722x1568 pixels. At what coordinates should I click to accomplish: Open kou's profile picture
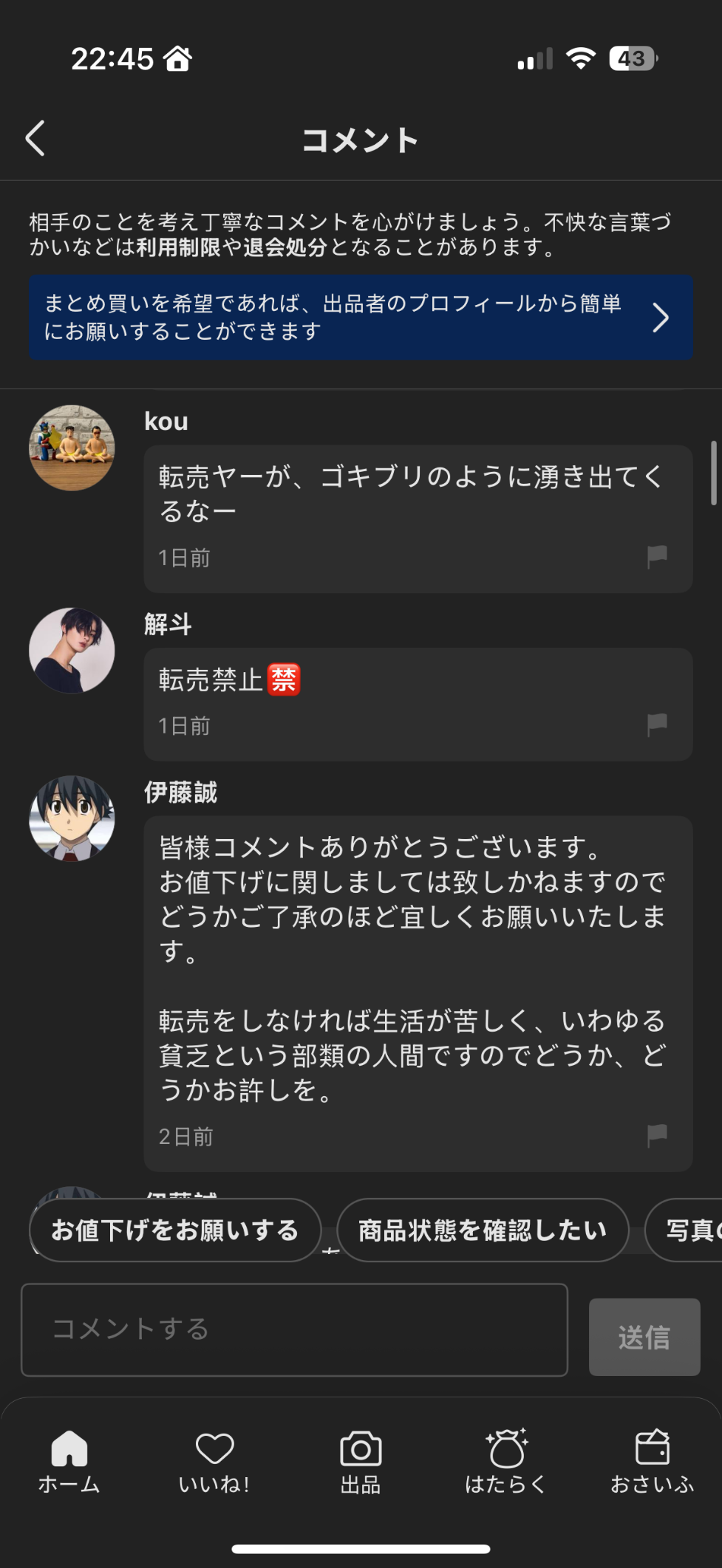[x=72, y=448]
